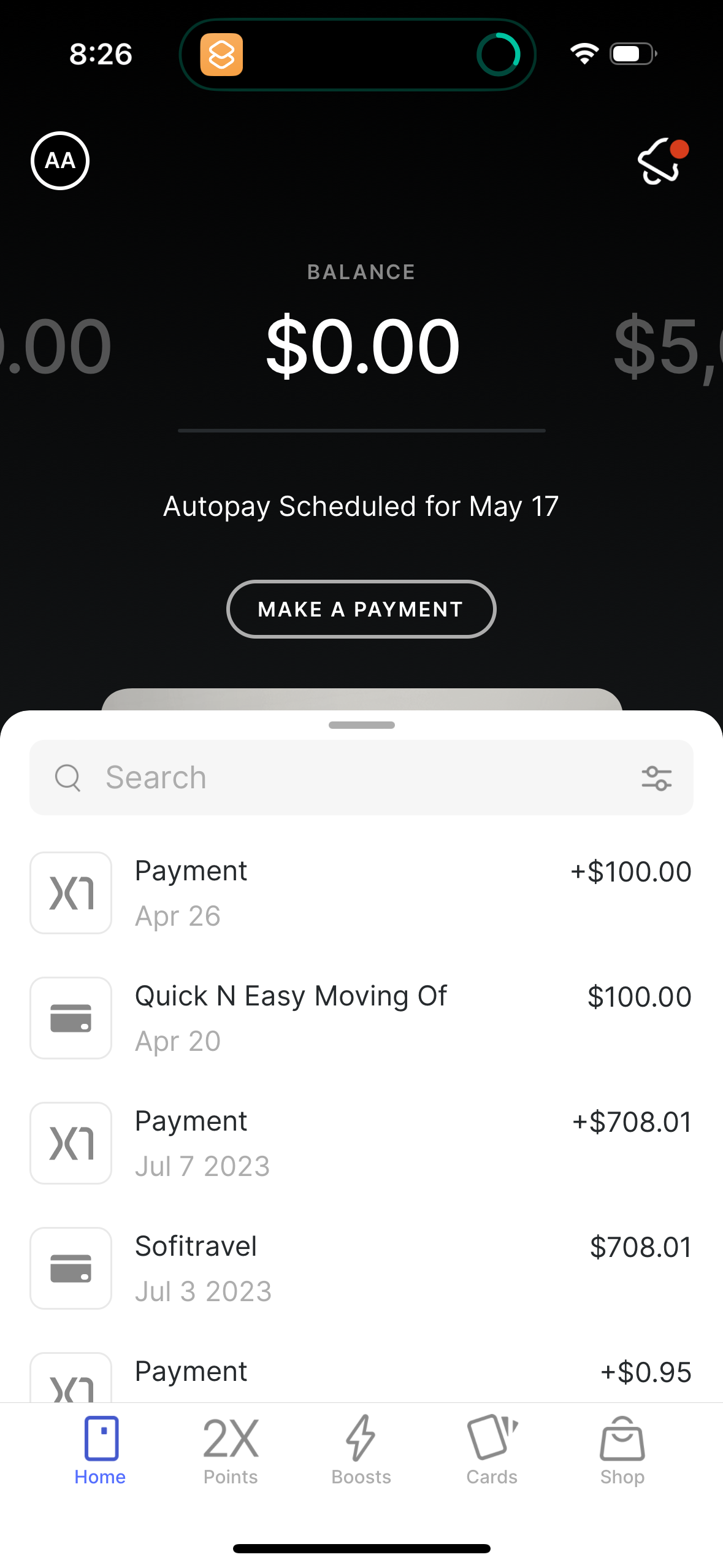Open the Autopay Scheduled for May 17 link

(x=361, y=505)
